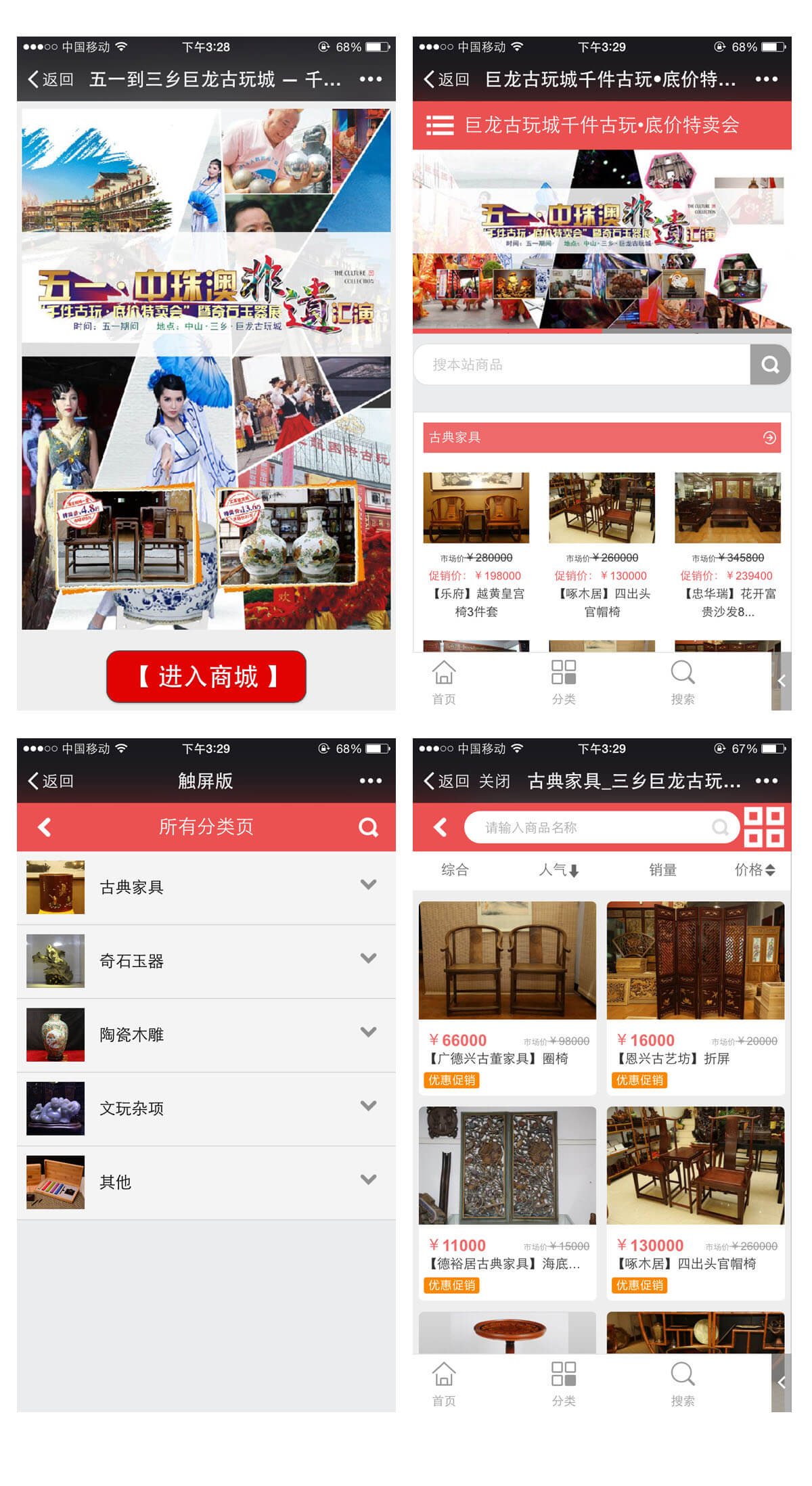The image size is (812, 1486).
Task: Expand the 文玩杂项 category chevron
Action: (x=369, y=1106)
